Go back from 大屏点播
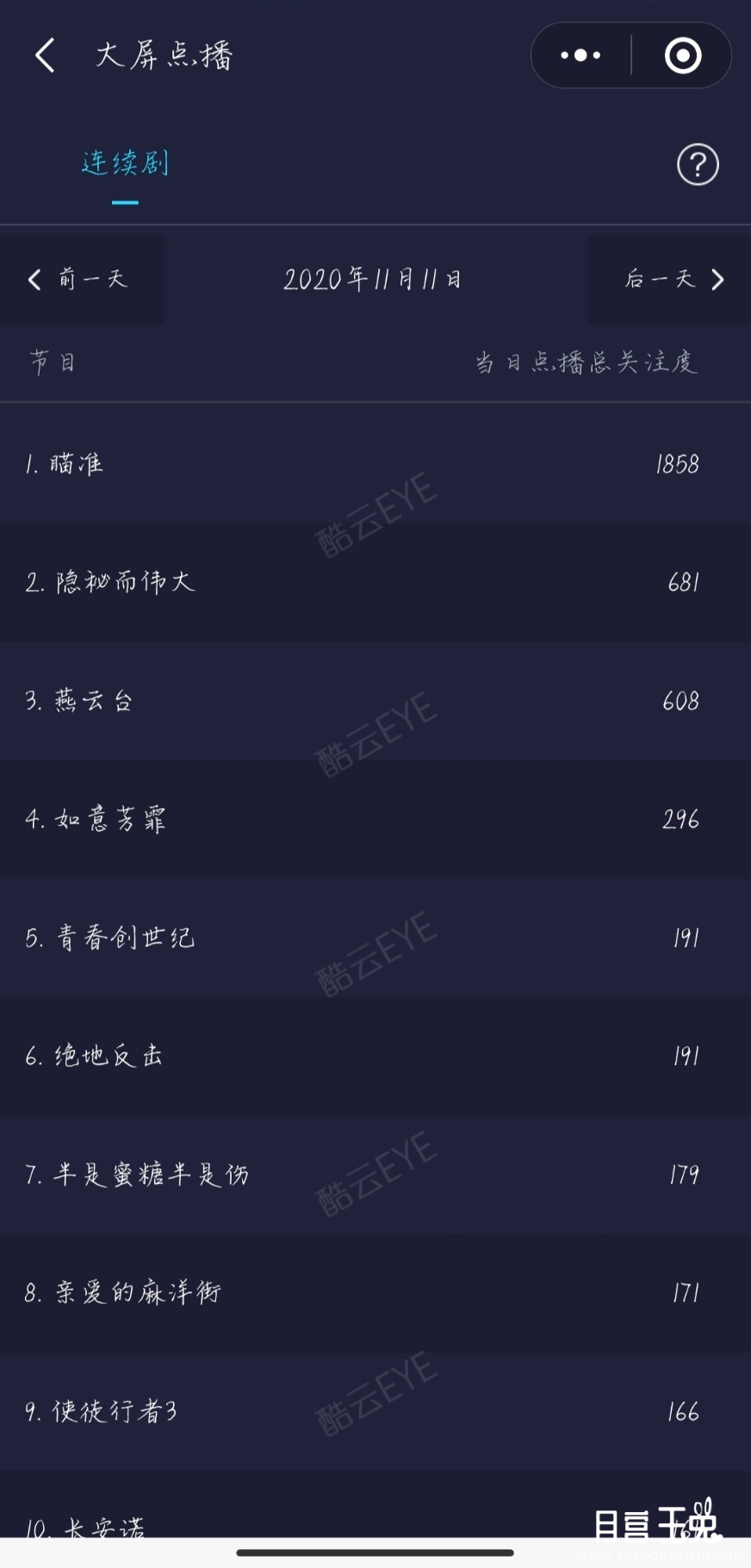This screenshot has width=751, height=1568. pos(45,55)
